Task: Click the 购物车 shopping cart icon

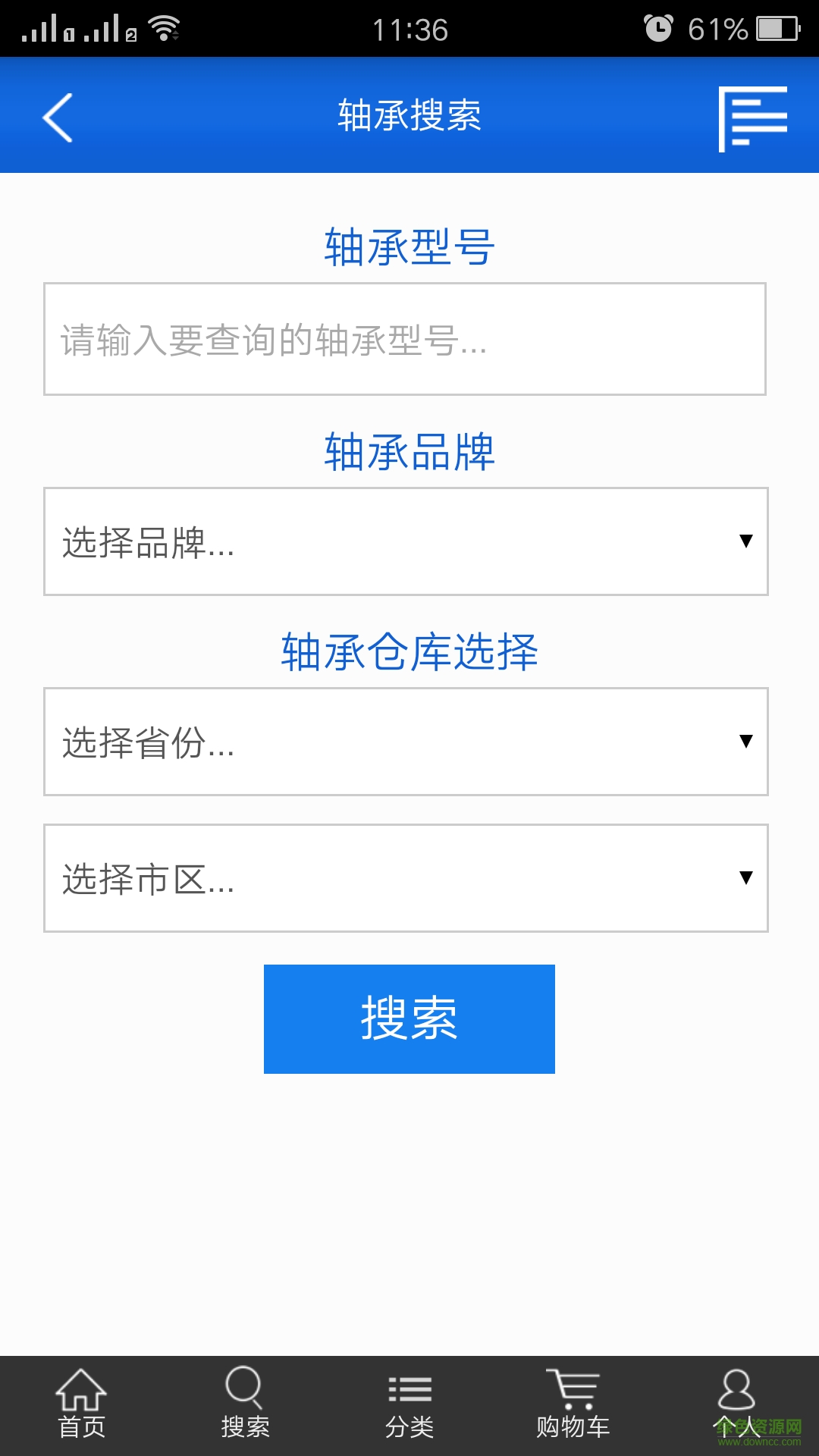Action: [573, 1399]
